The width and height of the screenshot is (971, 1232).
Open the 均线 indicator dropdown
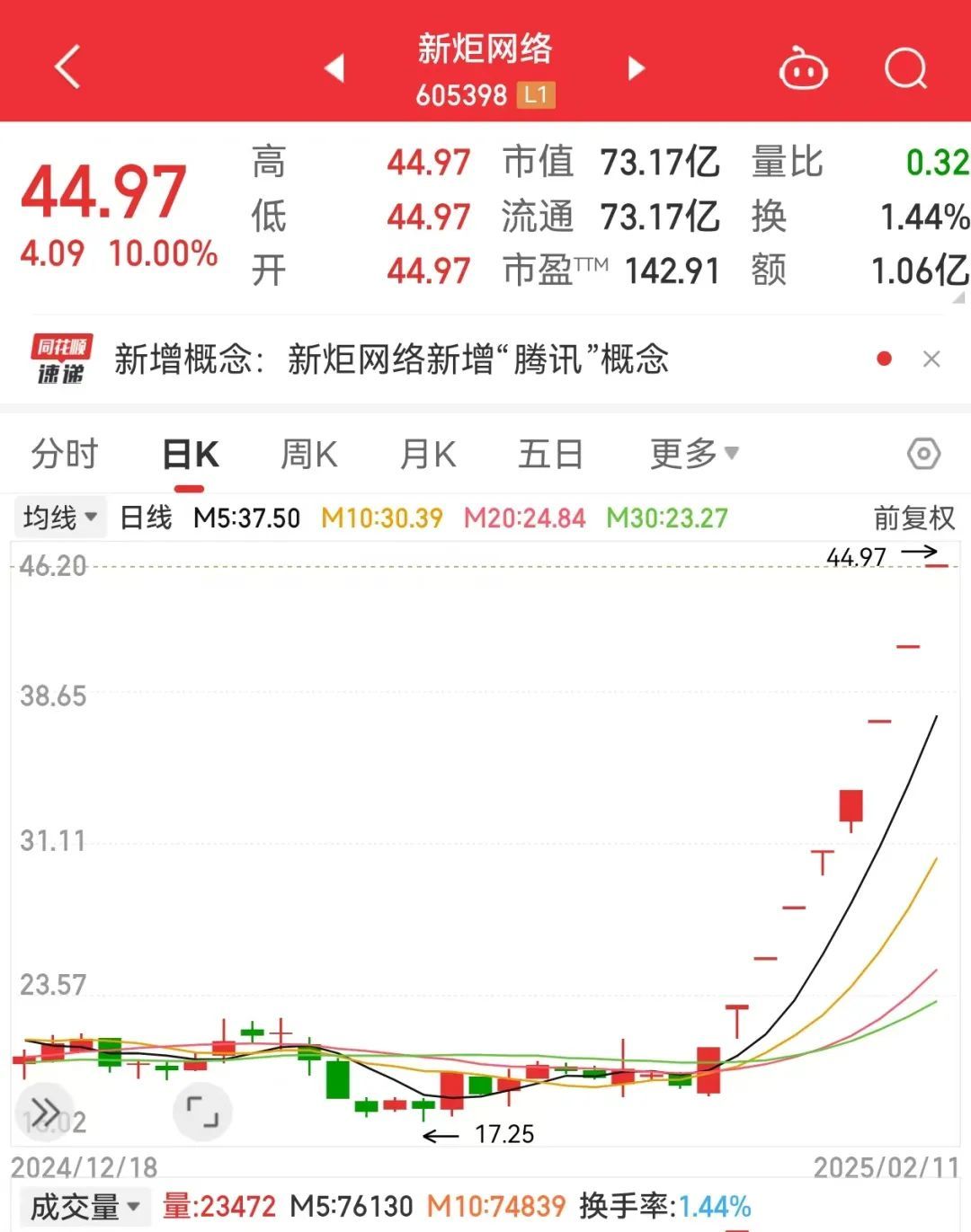[x=60, y=518]
